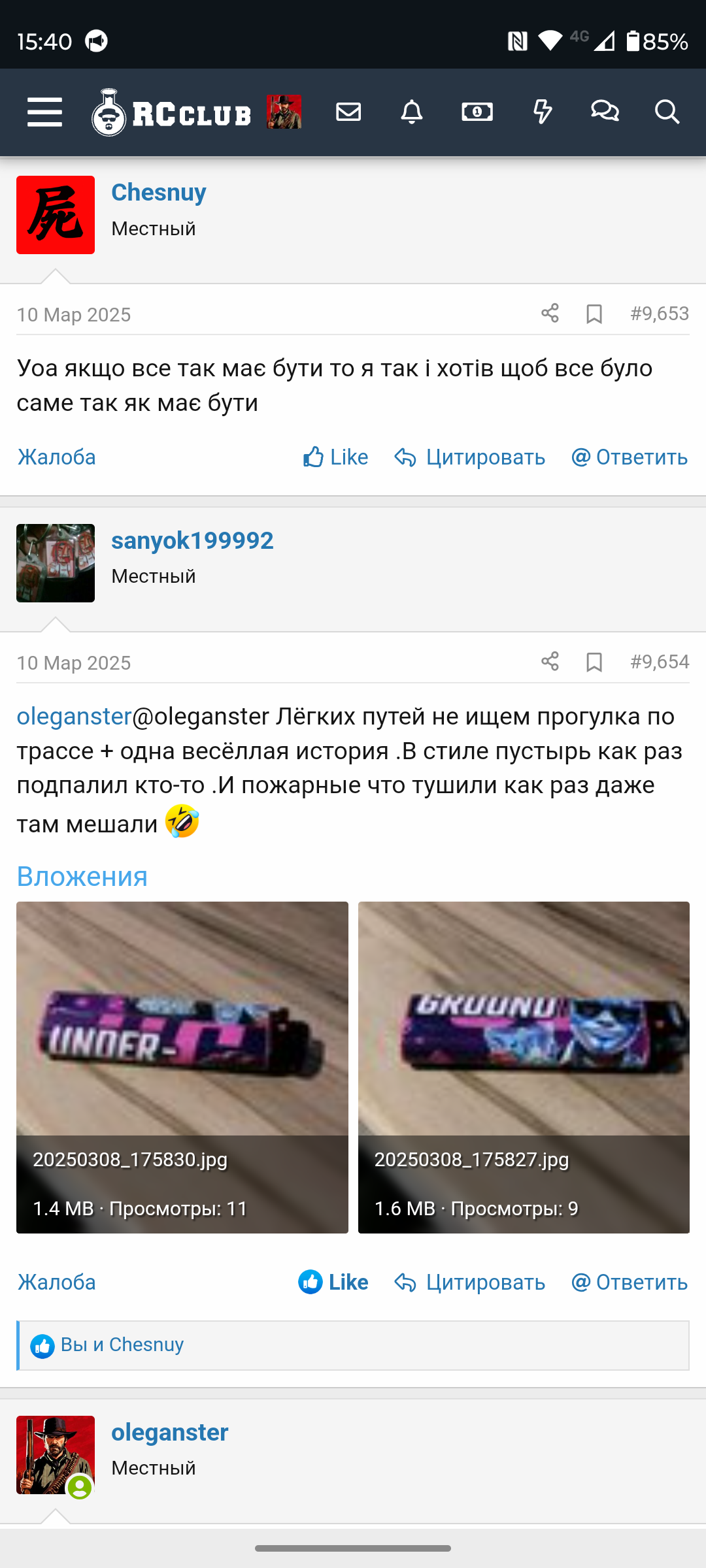Tap the oleganster mention link in the post
This screenshot has height=1568, width=706.
(74, 717)
